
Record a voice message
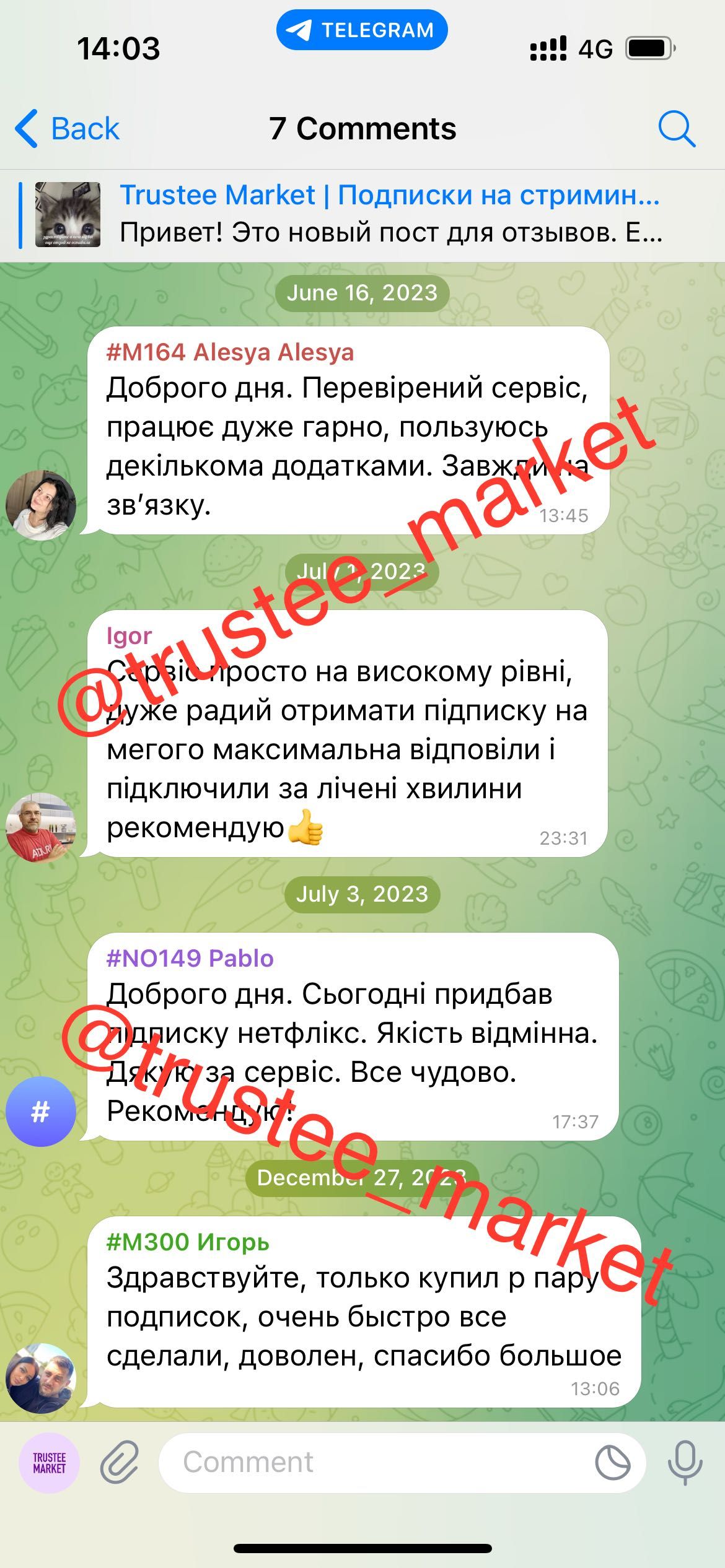coord(685,1462)
